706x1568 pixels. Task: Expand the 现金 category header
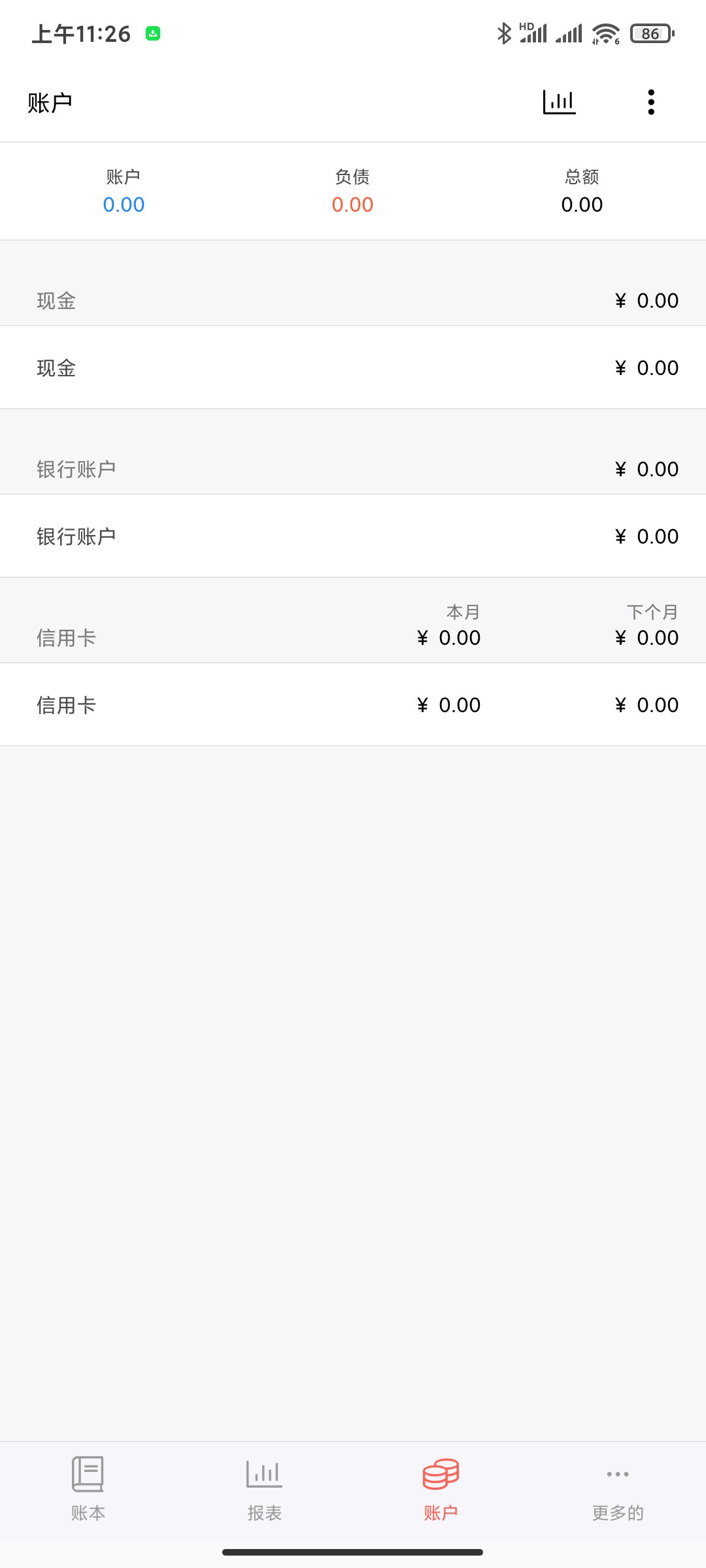pyautogui.click(x=353, y=301)
